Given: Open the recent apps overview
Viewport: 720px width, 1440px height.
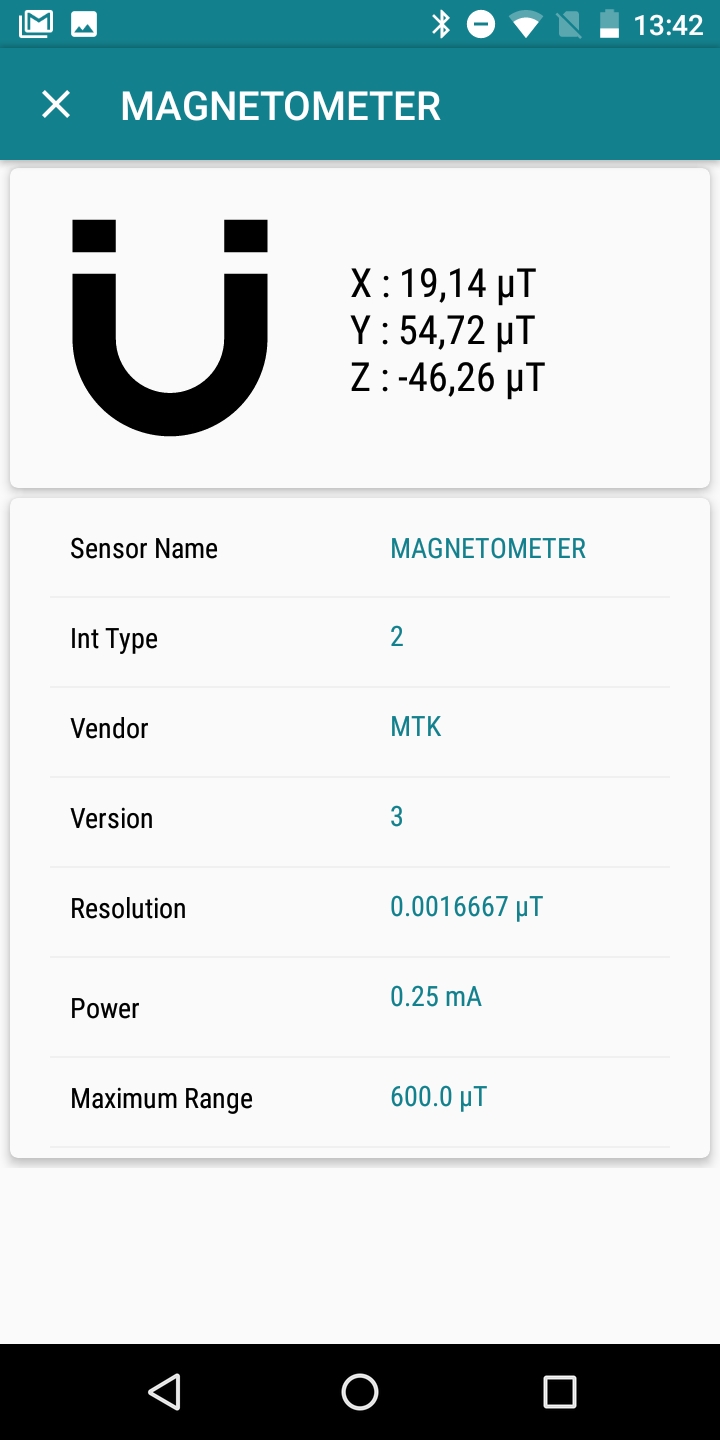Looking at the screenshot, I should pos(559,1391).
